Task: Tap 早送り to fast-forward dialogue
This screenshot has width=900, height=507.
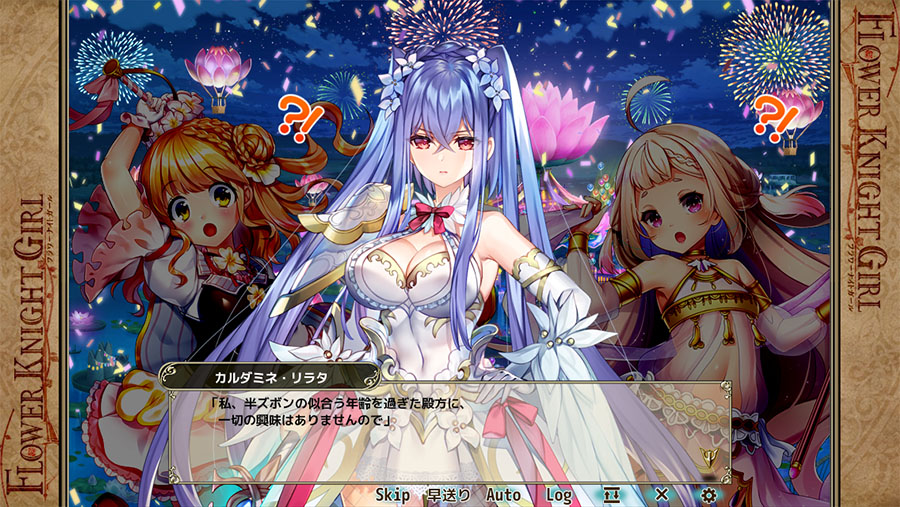Action: [x=448, y=495]
